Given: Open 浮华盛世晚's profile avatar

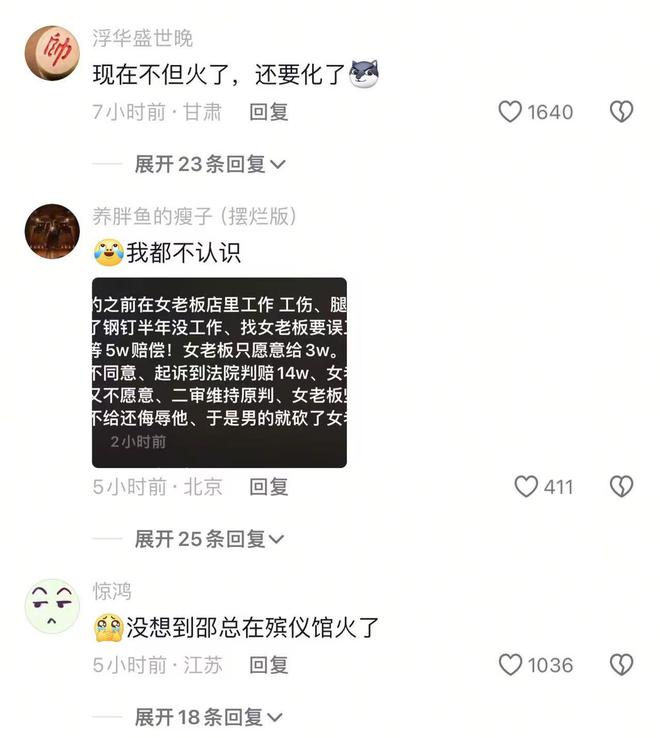Looking at the screenshot, I should tap(52, 53).
